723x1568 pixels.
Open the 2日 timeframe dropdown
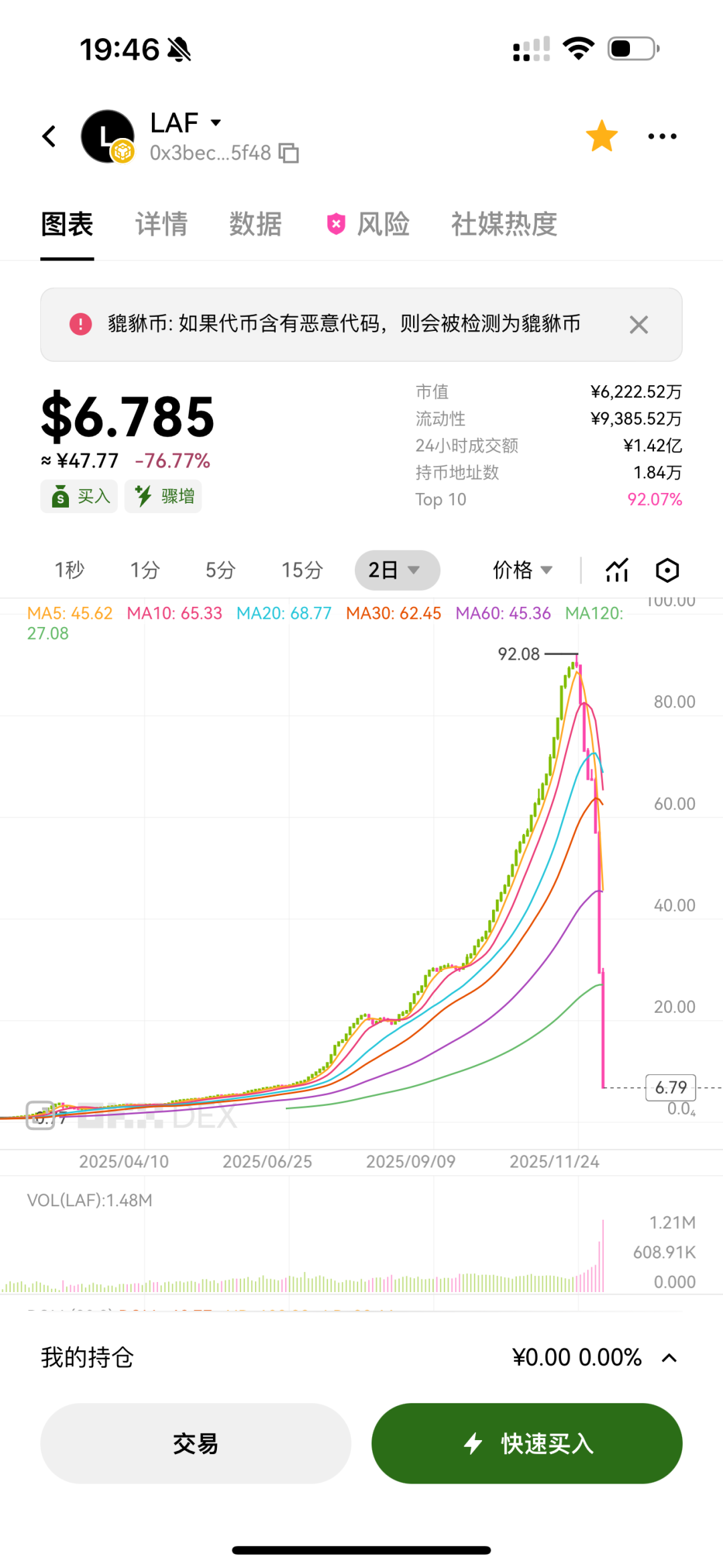coord(397,570)
